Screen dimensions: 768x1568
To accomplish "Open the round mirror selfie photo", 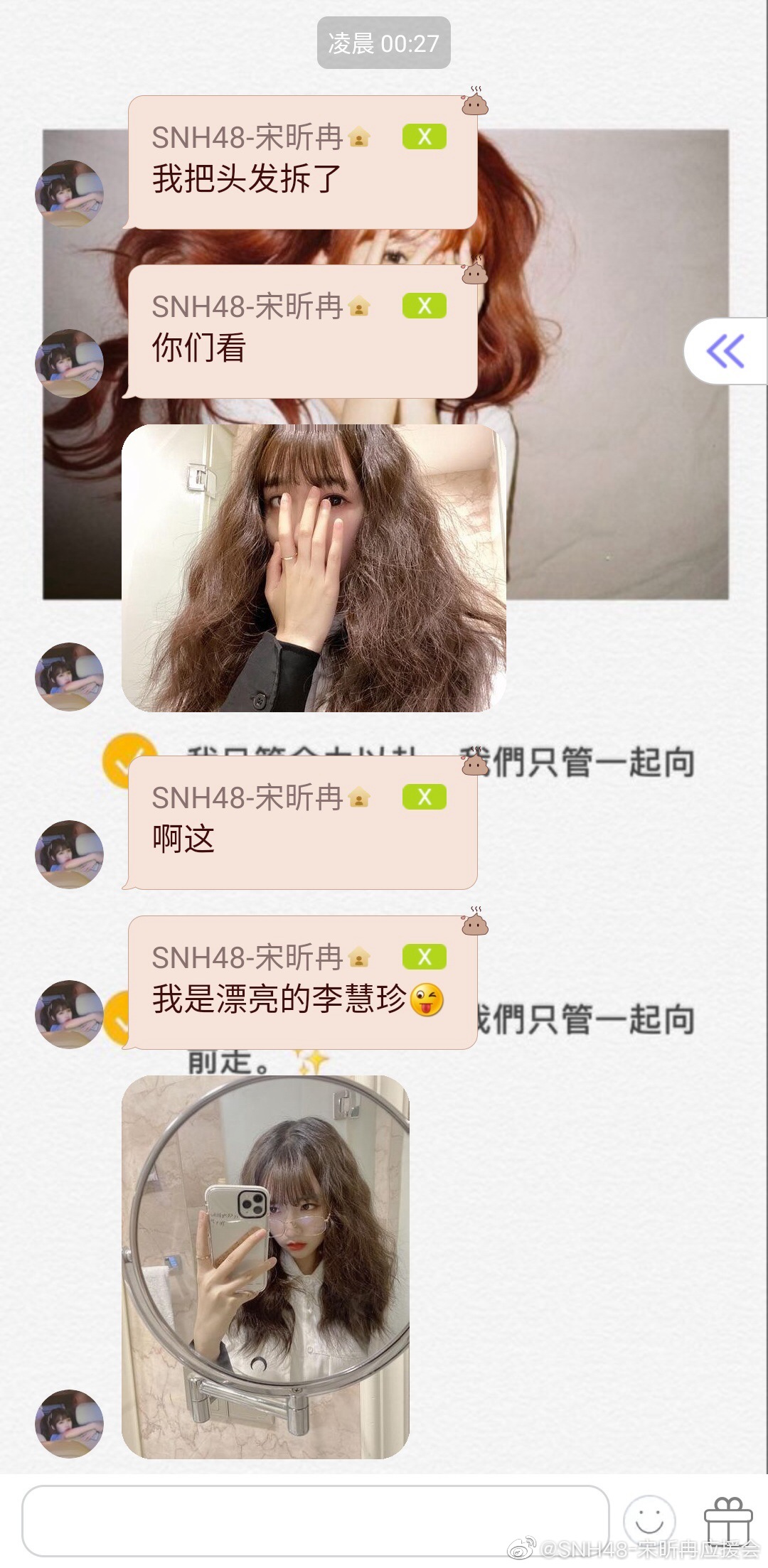I will click(265, 1267).
